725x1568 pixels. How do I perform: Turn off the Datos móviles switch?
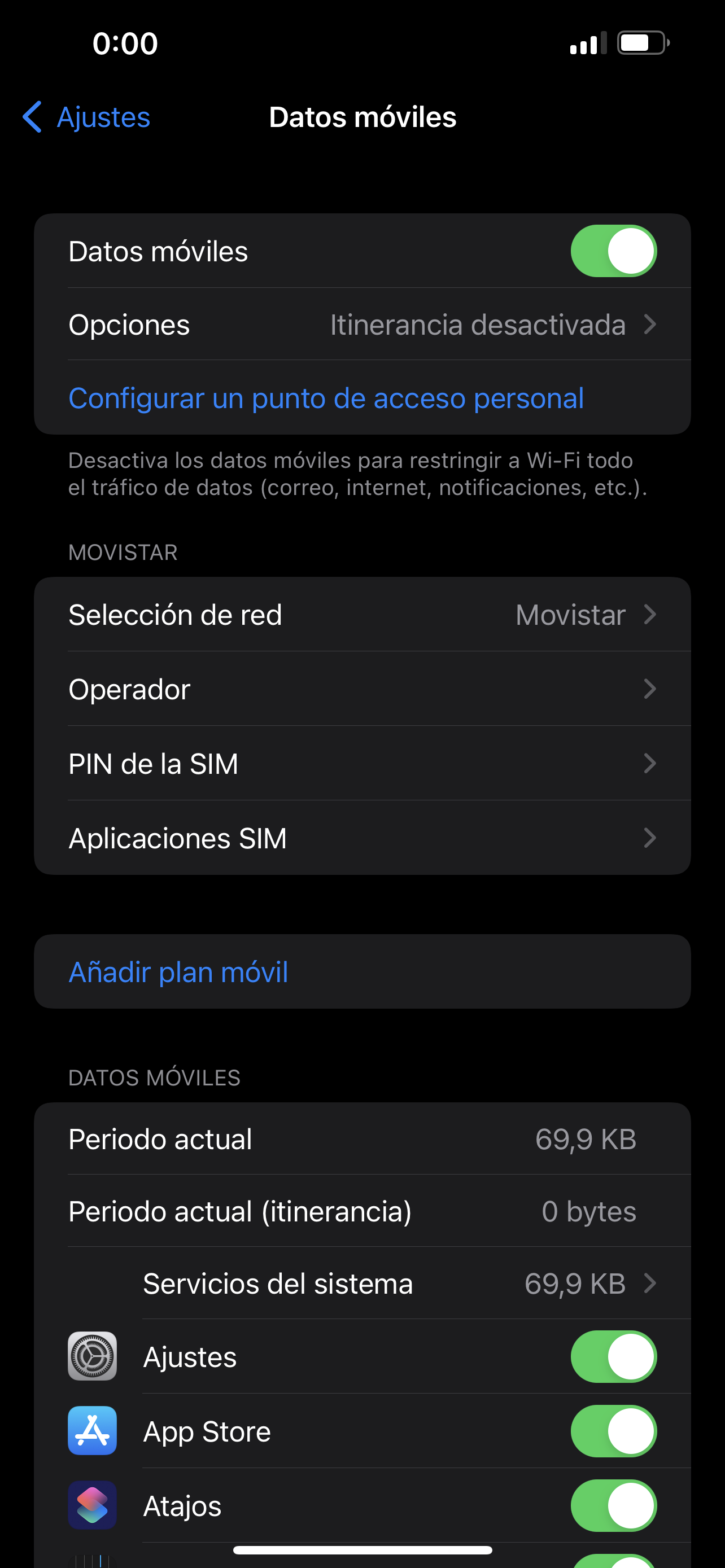[613, 251]
